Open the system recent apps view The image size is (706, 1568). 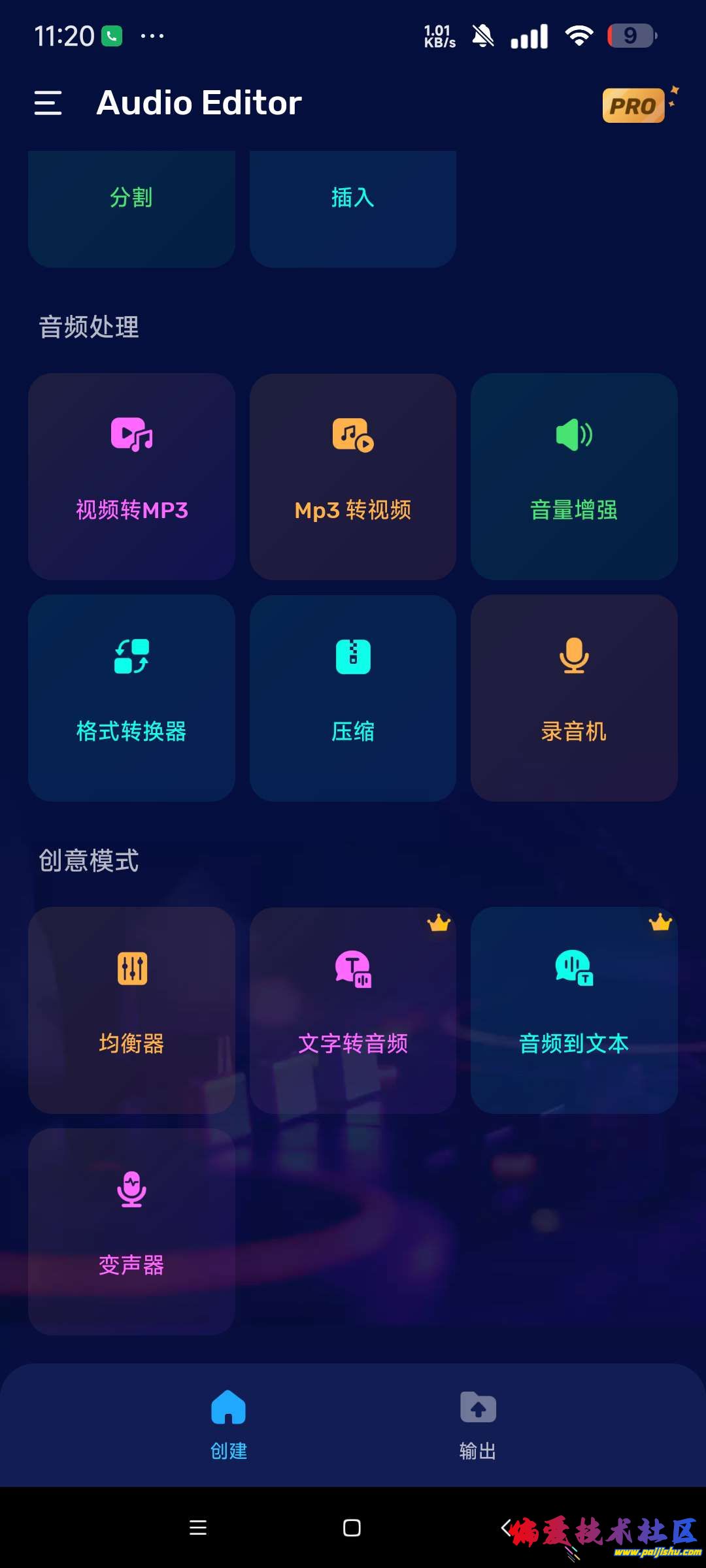pyautogui.click(x=198, y=1527)
